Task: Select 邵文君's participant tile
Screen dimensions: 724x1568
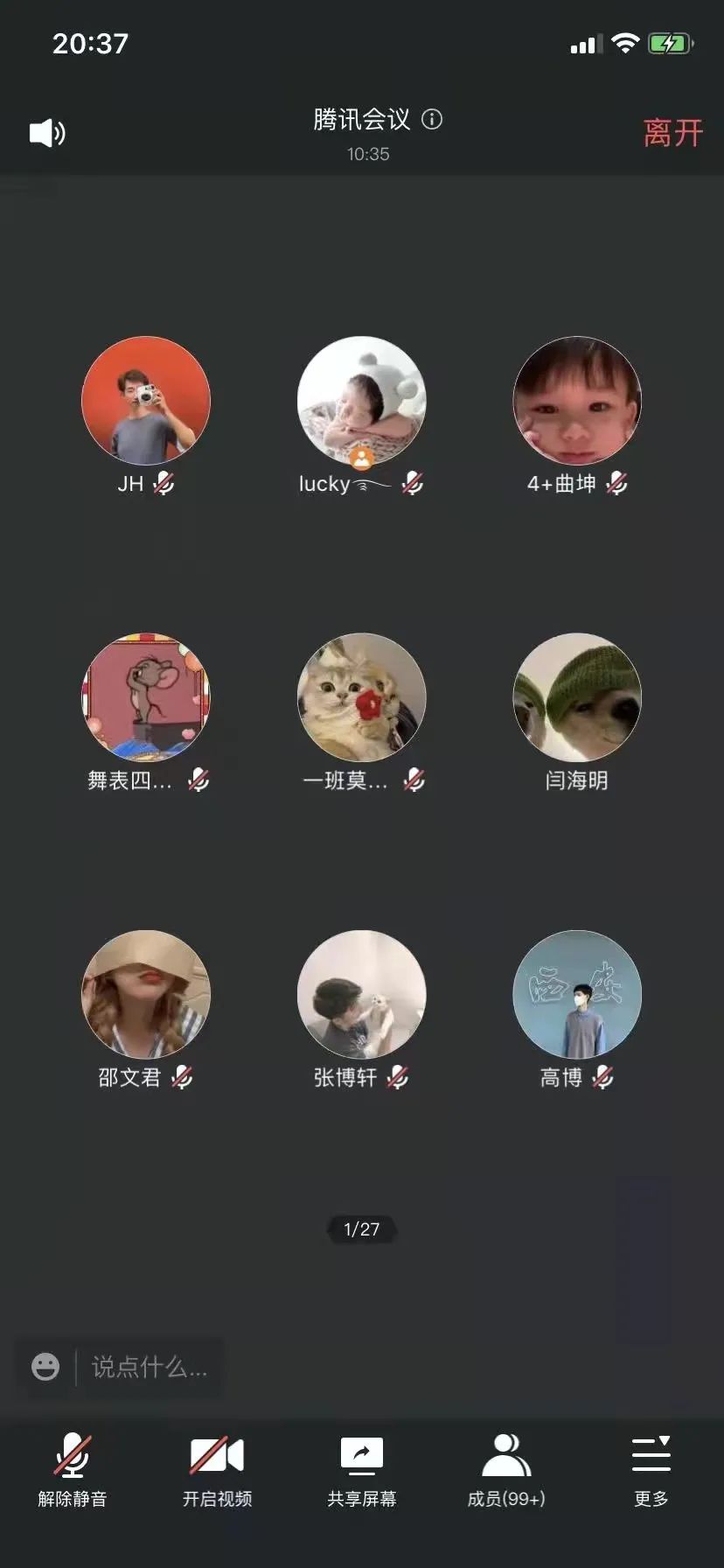Action: 146,995
